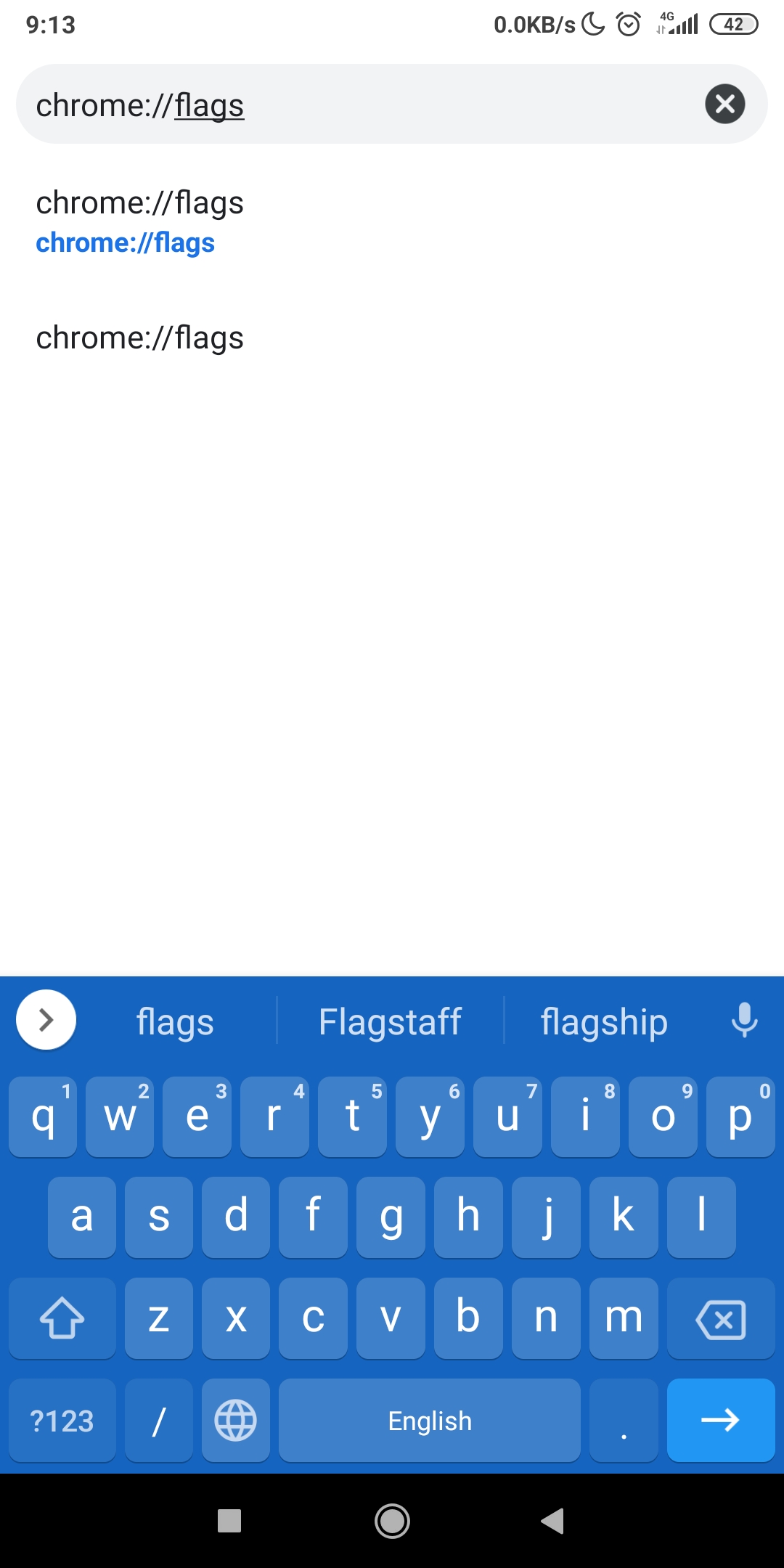
Task: Choose the 'flagship' keyboard suggestion
Action: (x=603, y=1022)
